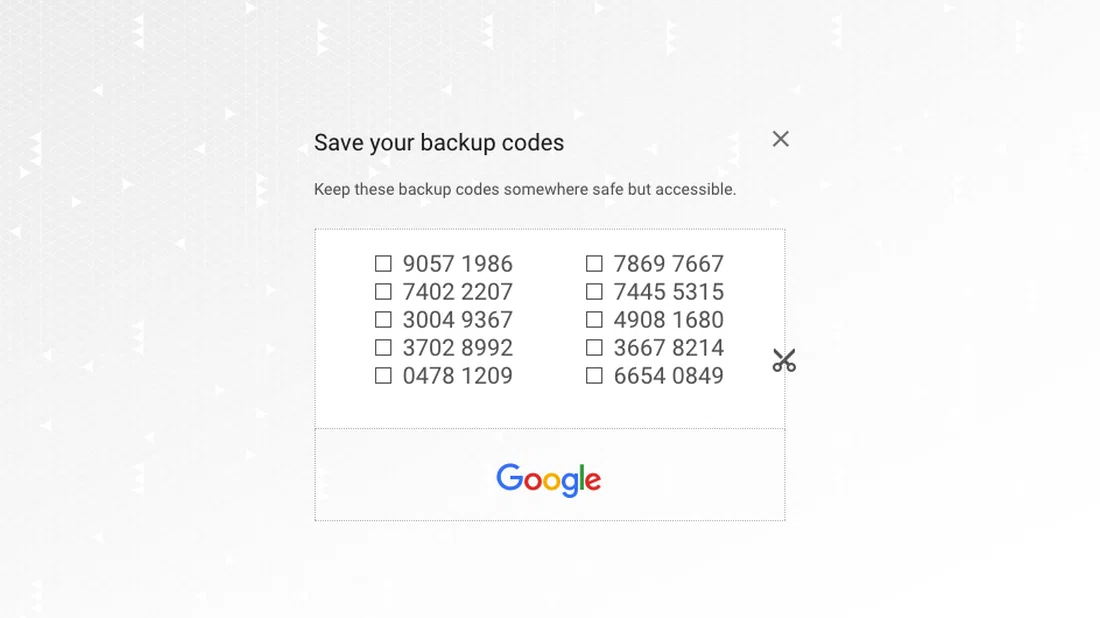This screenshot has width=1100, height=618.
Task: Mark the 7445 5315 checkbox
Action: [x=594, y=292]
